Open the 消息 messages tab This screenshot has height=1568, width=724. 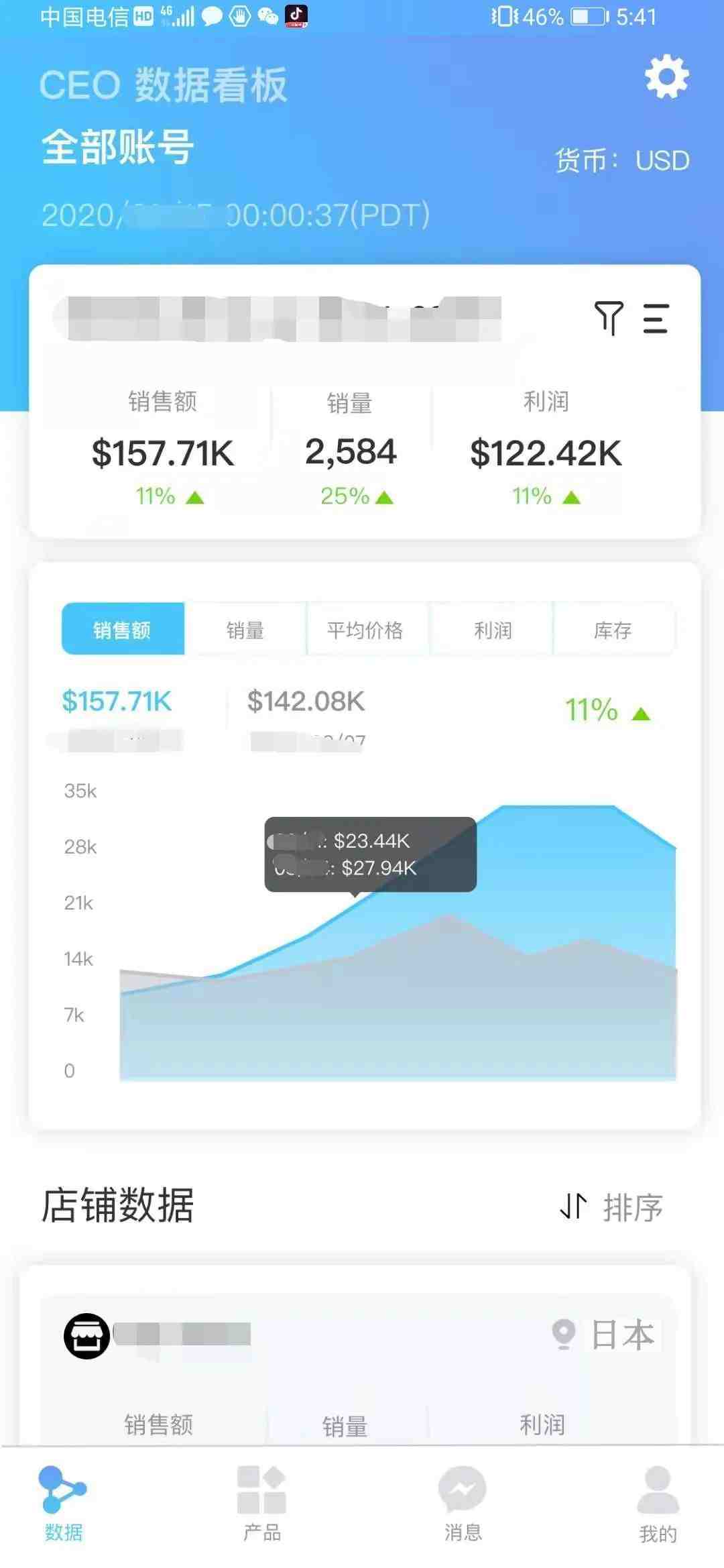(x=463, y=1503)
